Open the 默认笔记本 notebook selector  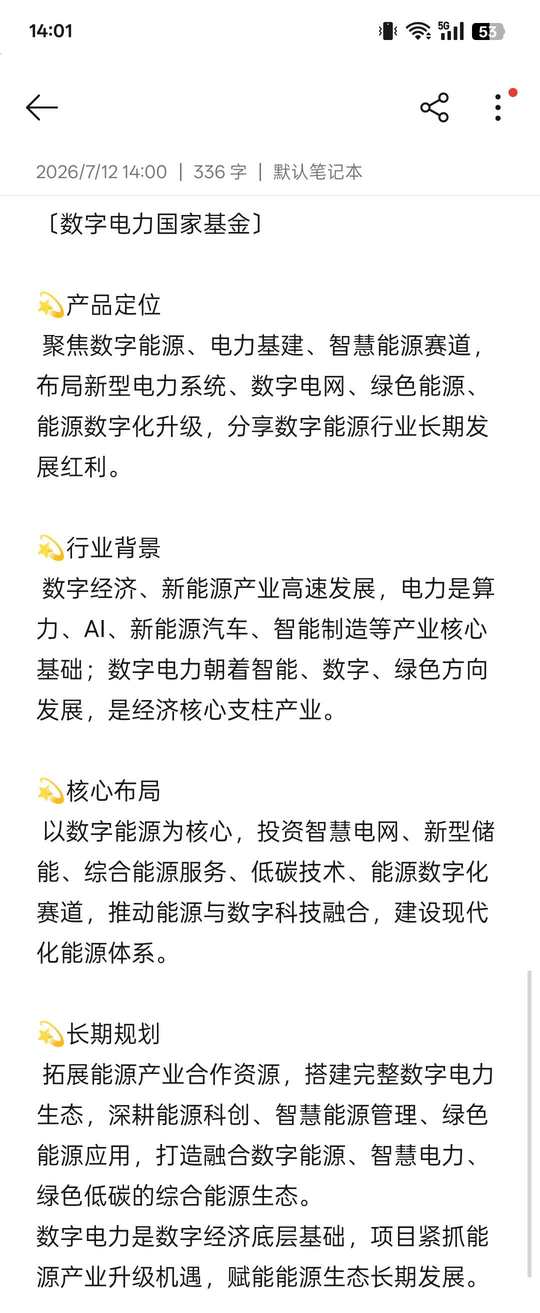[318, 172]
